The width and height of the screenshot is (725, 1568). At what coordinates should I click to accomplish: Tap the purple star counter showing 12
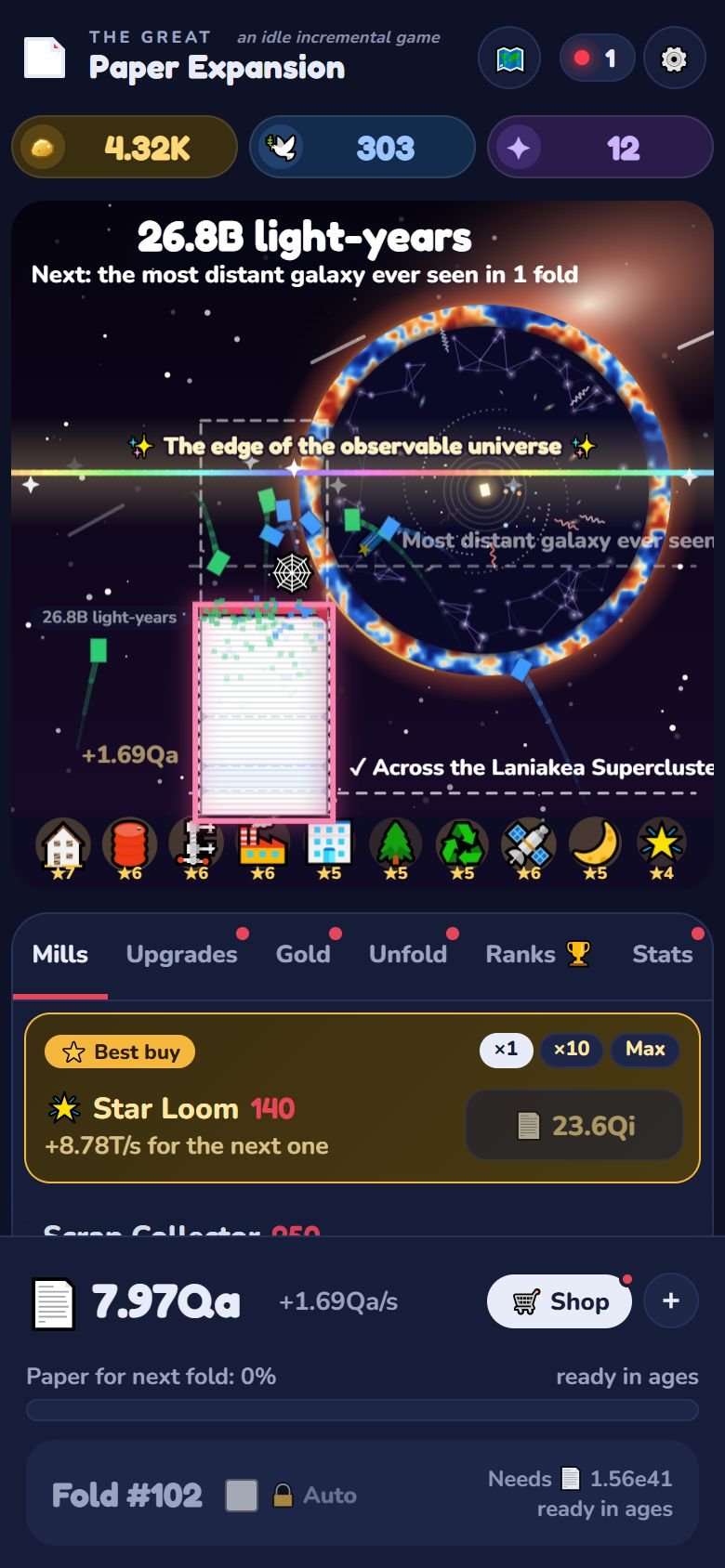[600, 147]
